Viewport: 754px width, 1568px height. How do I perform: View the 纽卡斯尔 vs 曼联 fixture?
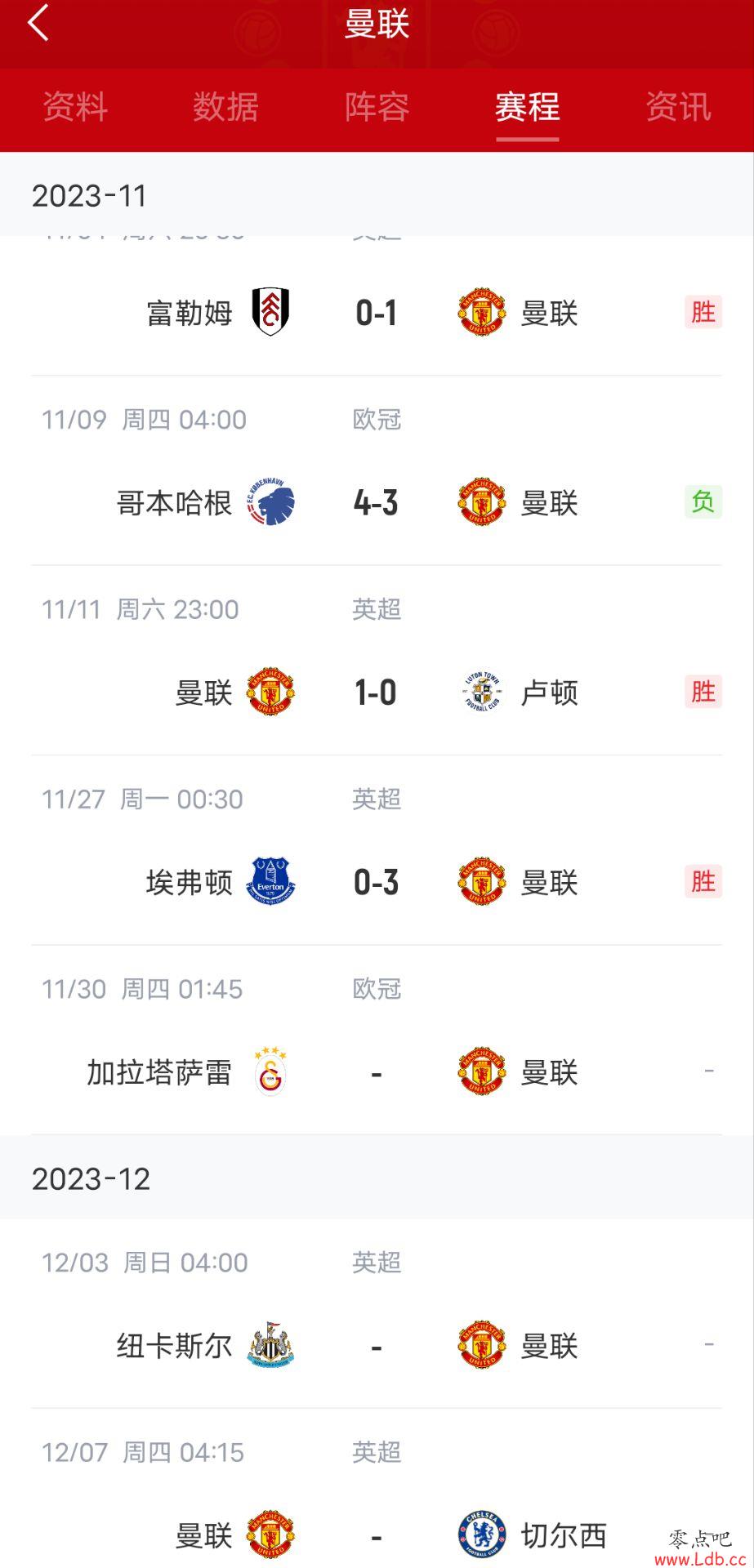(377, 1313)
